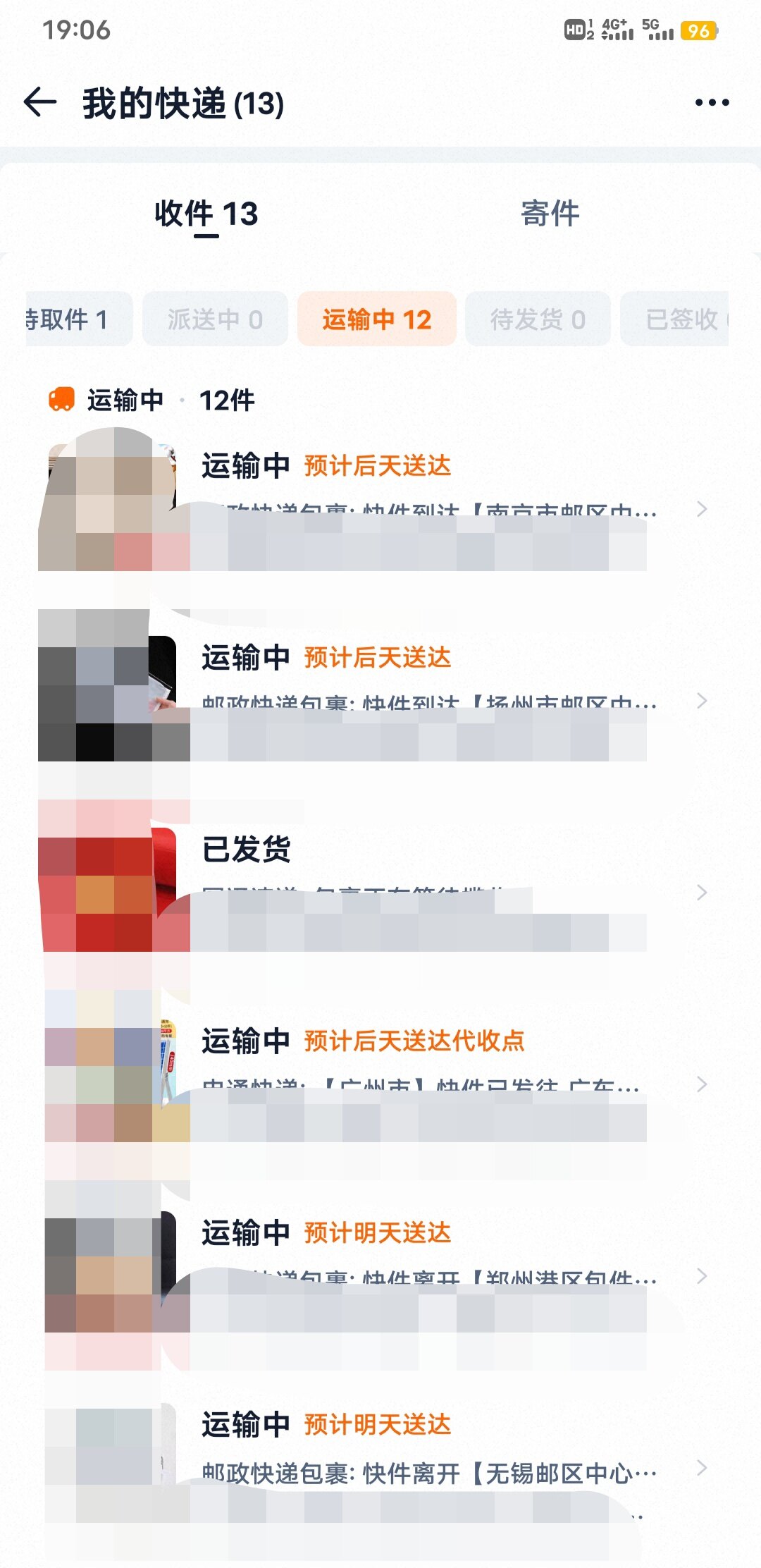Filter by 派送中 0 chip
Image resolution: width=761 pixels, height=1568 pixels.
click(x=215, y=319)
